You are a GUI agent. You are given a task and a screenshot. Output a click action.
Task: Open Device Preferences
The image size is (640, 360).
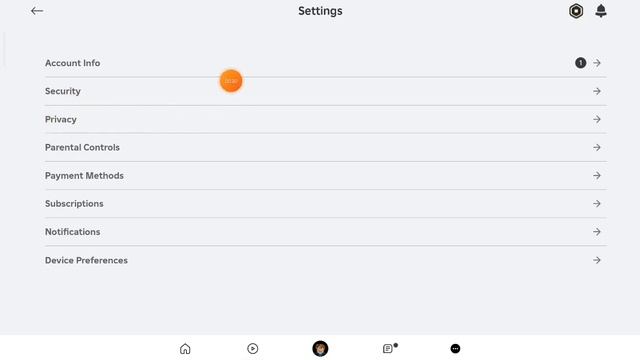(x=325, y=260)
